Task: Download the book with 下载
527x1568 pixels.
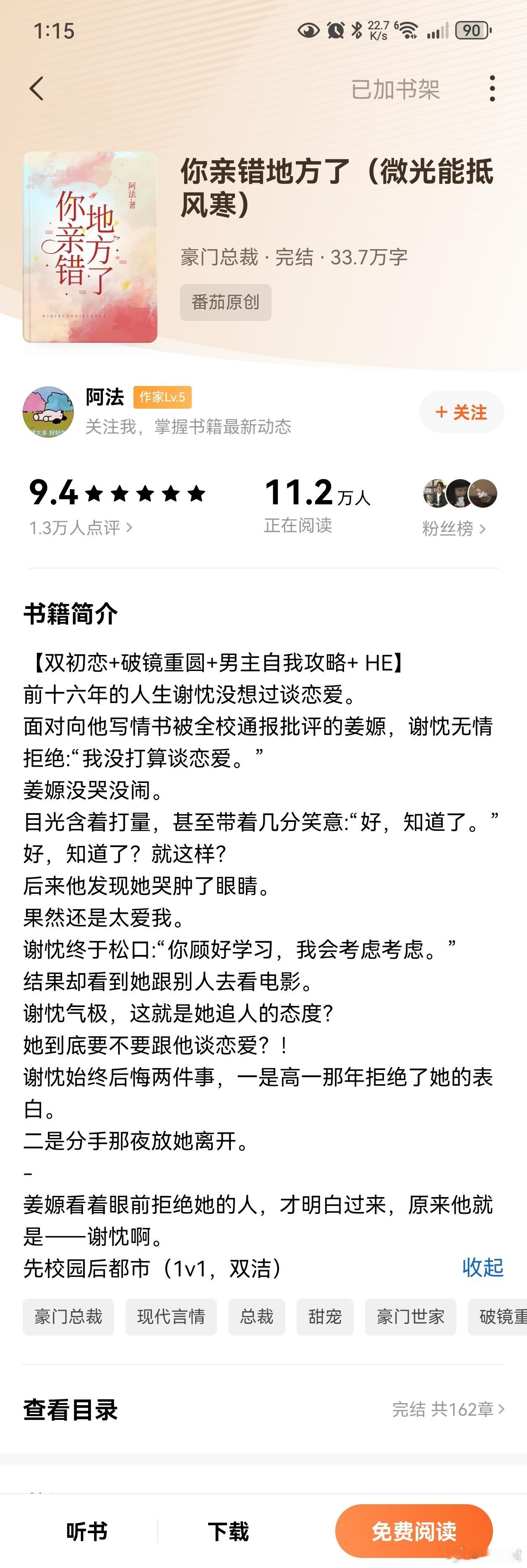Action: point(228,1530)
